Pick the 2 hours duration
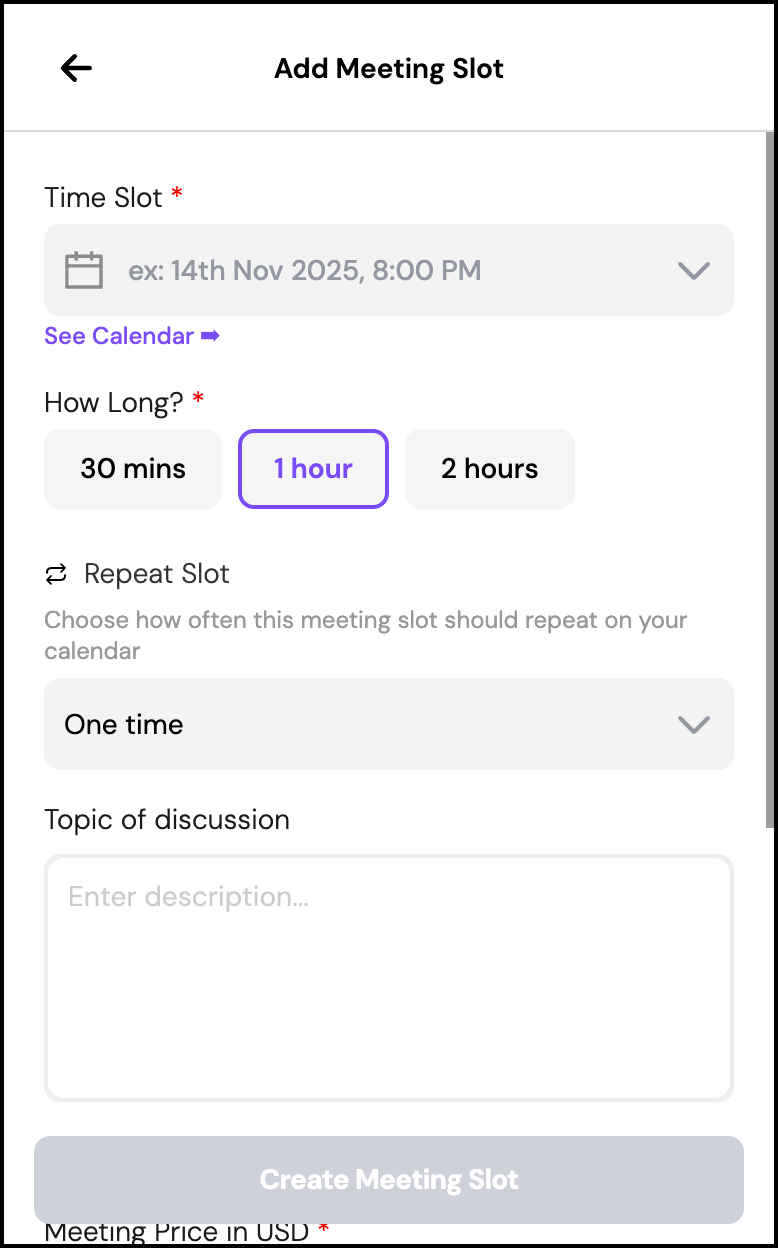778x1248 pixels. coord(489,469)
